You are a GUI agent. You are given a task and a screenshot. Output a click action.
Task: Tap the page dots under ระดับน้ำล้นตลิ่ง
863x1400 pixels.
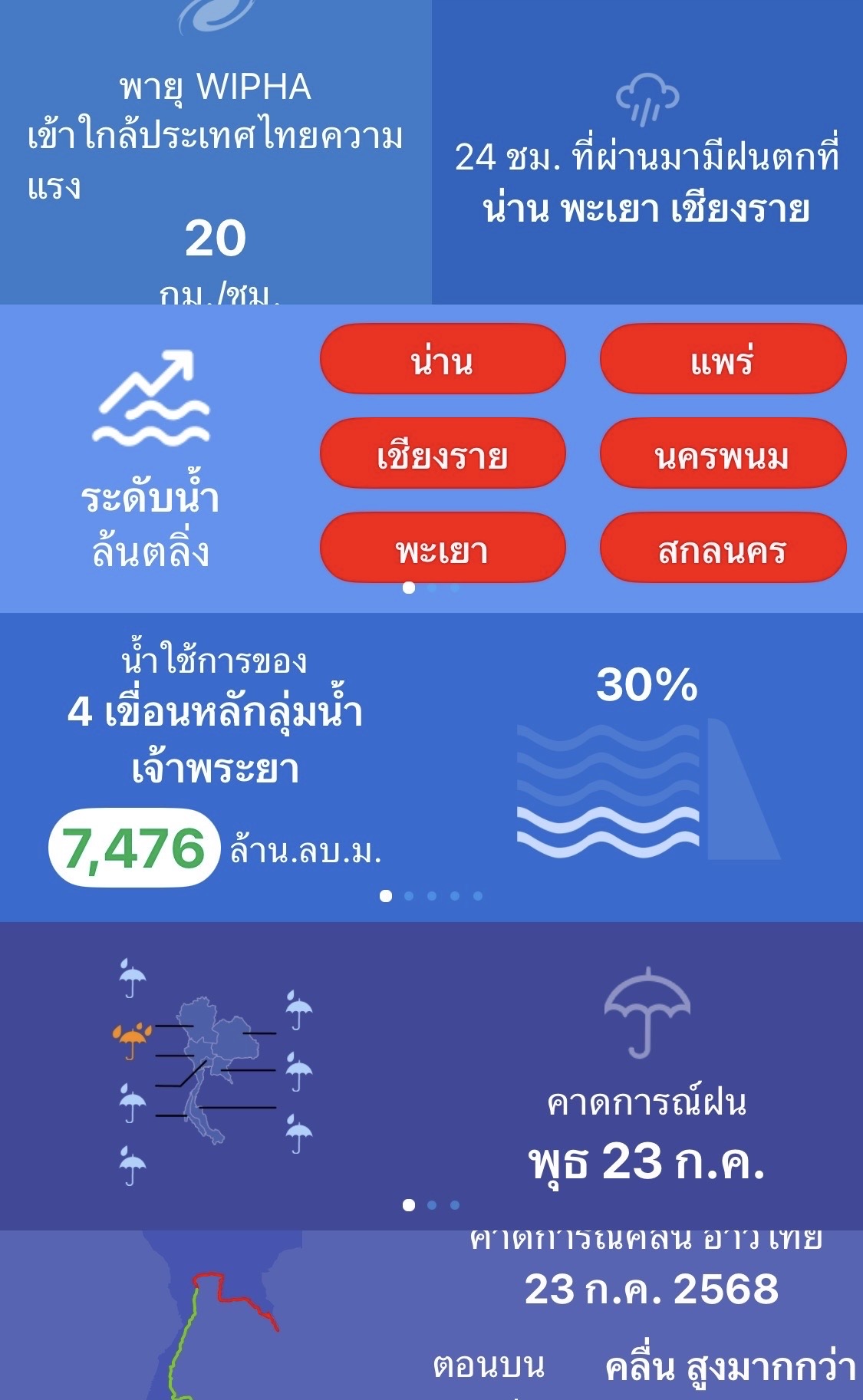431,588
